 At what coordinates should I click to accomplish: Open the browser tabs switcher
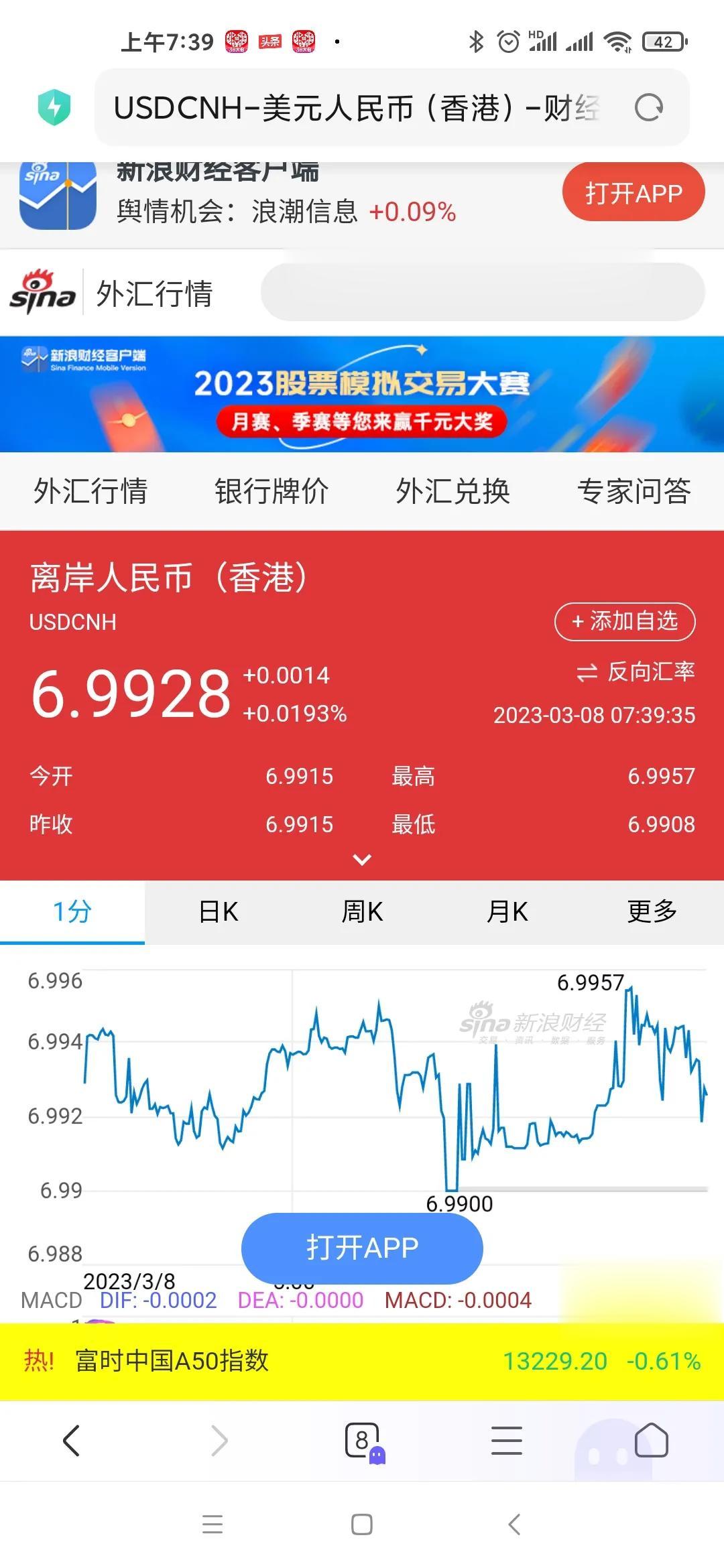362,1440
